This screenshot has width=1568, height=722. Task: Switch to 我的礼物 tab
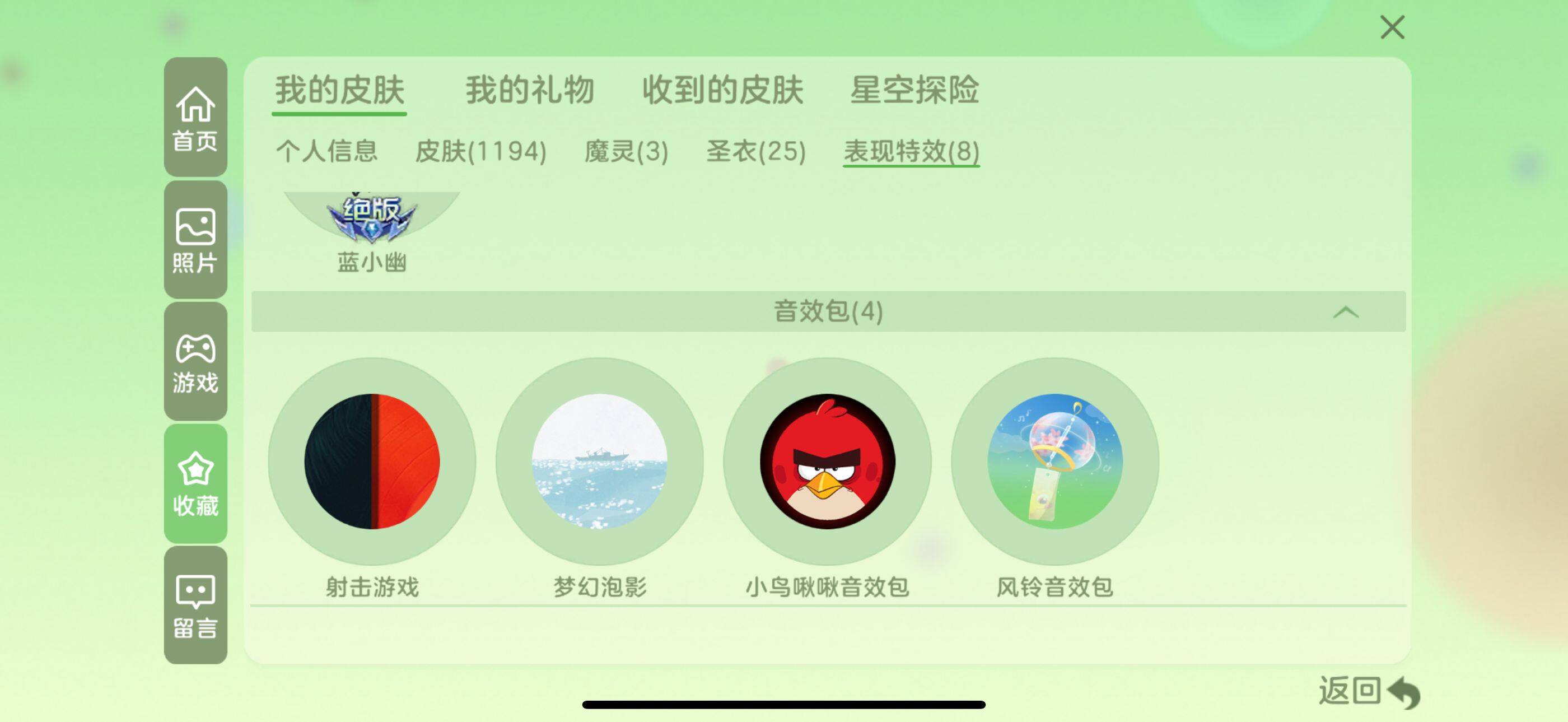pos(530,90)
